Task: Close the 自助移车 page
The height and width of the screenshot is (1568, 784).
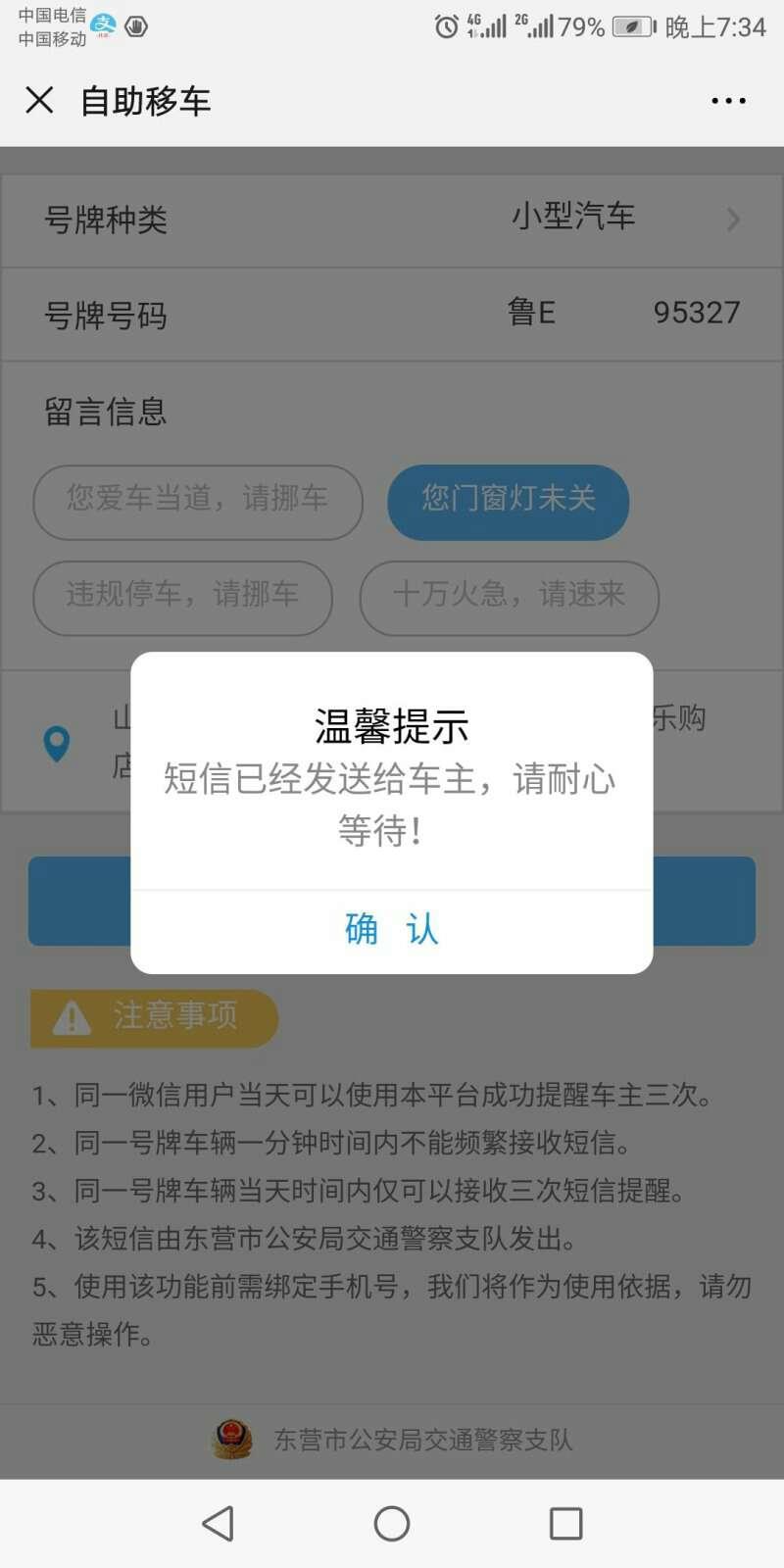Action: 39,100
